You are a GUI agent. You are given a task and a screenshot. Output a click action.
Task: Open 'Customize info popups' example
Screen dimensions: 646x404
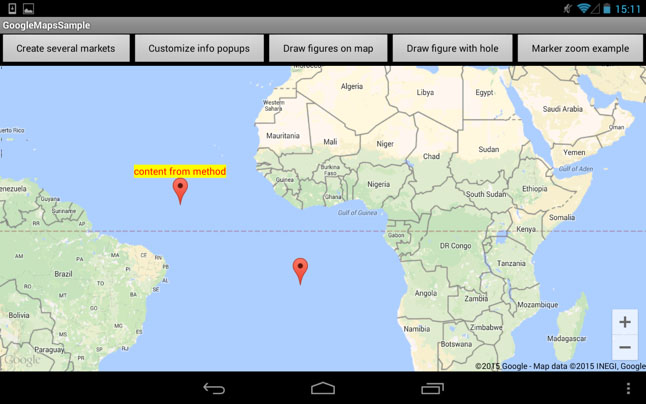coord(199,48)
